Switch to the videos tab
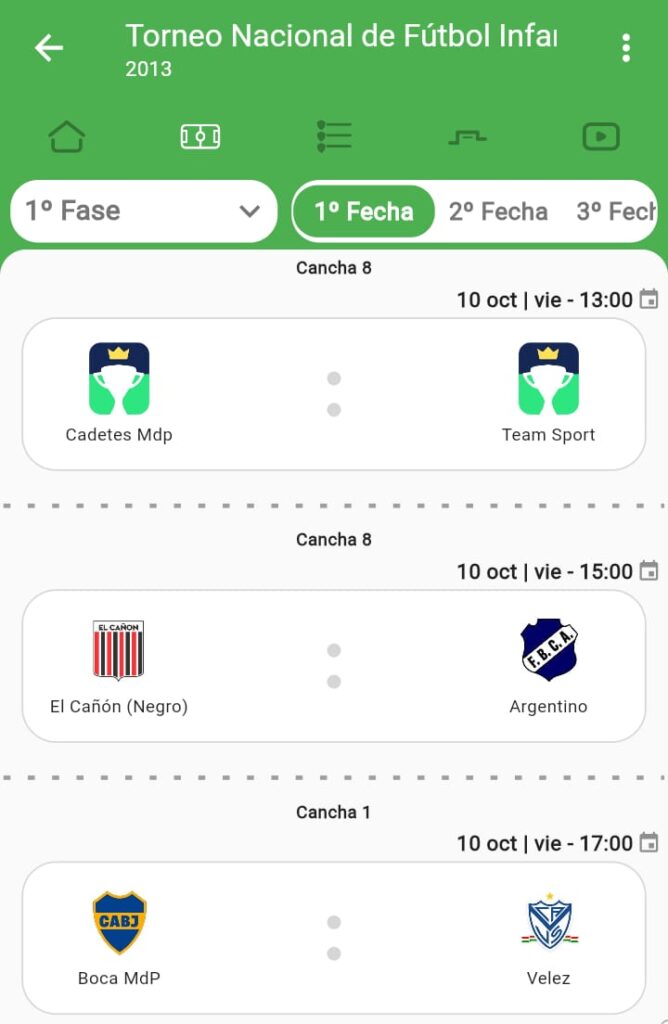 tap(601, 136)
